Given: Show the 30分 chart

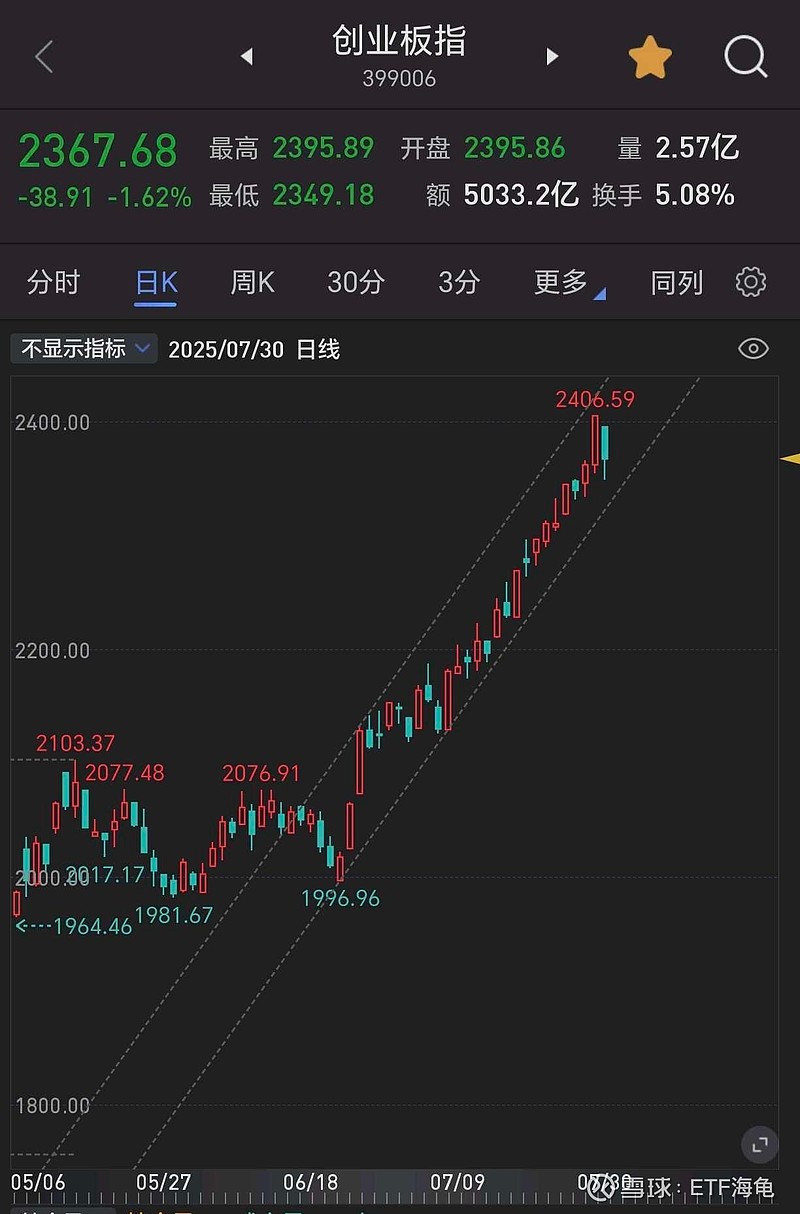Looking at the screenshot, I should [355, 283].
